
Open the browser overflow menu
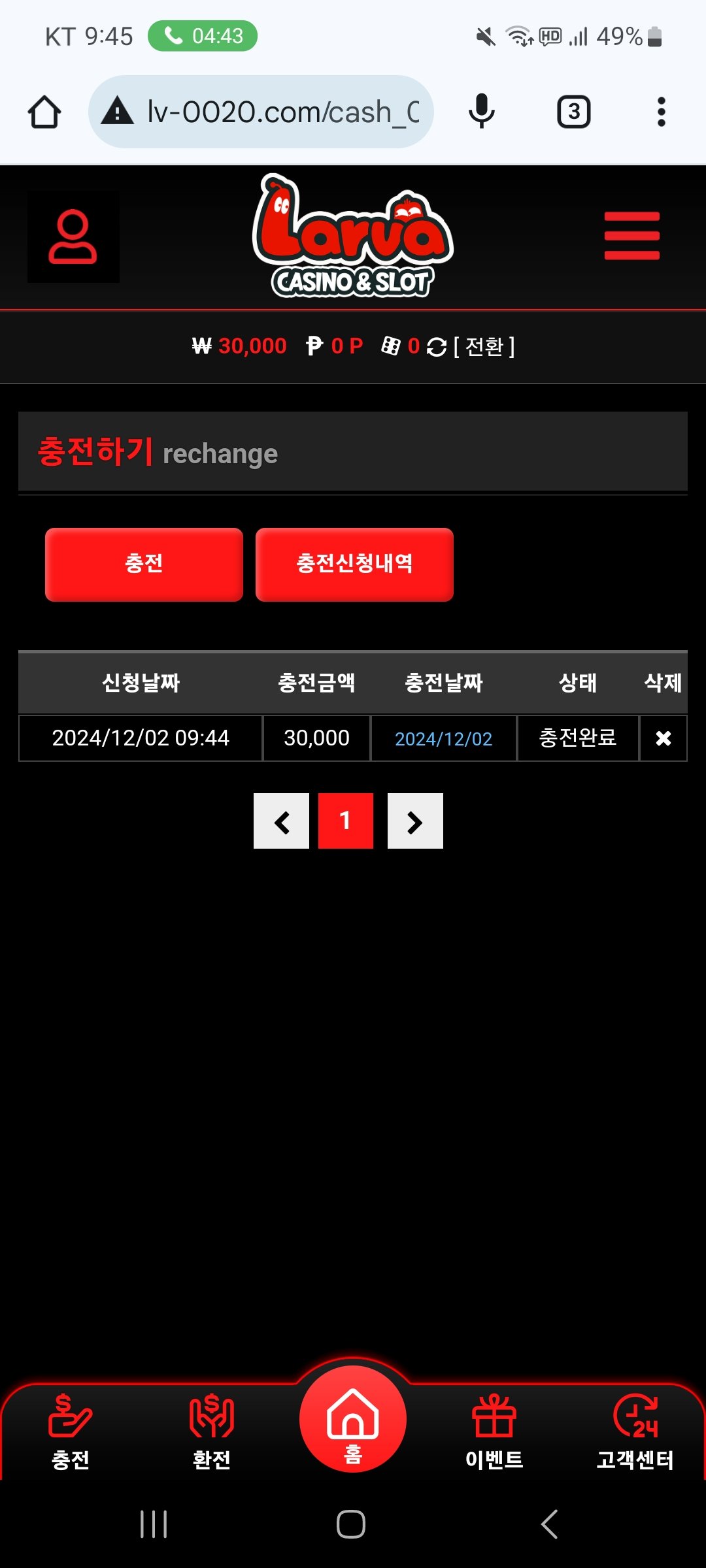coord(662,112)
